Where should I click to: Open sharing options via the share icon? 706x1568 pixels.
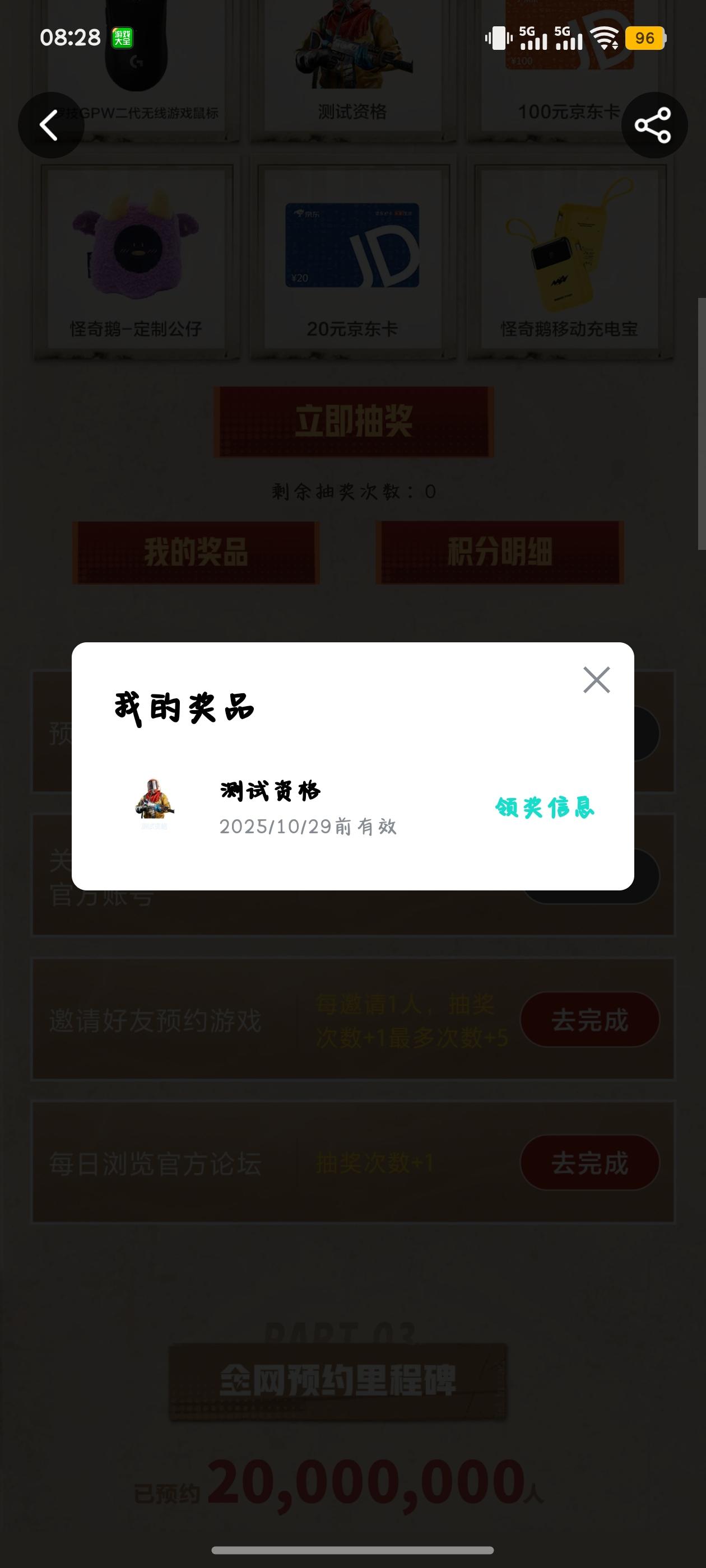[x=654, y=124]
